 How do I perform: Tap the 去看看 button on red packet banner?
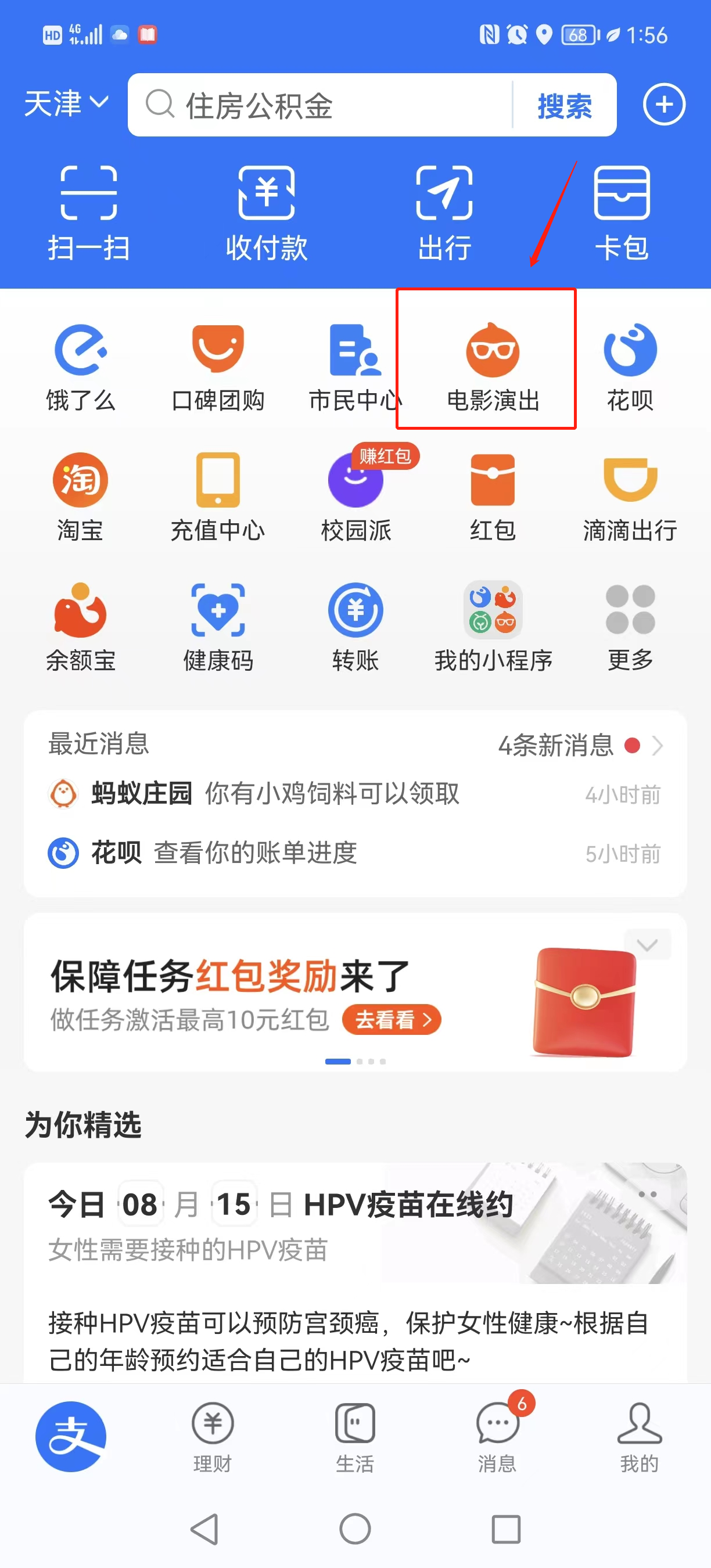pos(392,1020)
